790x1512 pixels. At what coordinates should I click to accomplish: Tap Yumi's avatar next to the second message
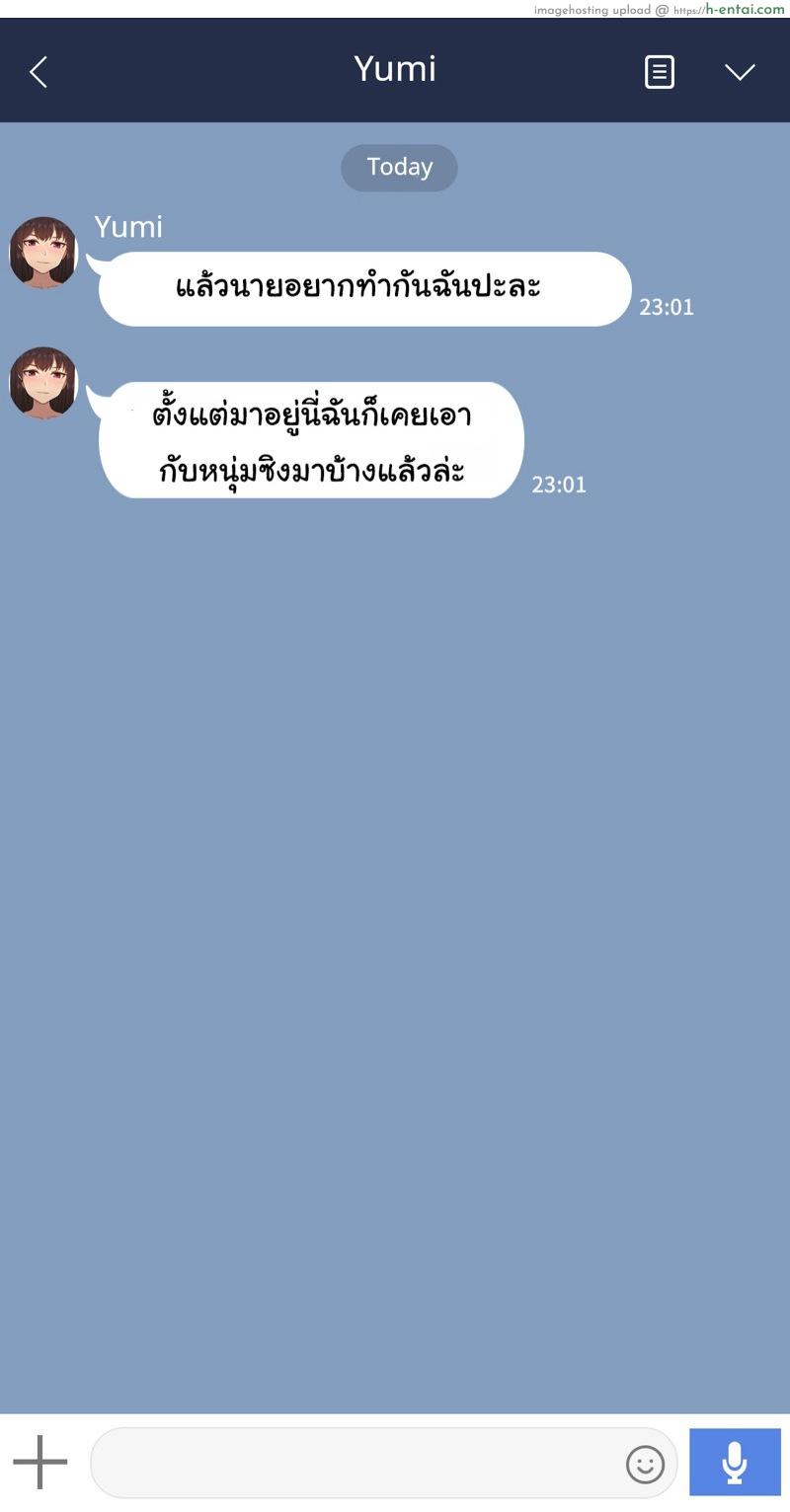click(43, 384)
